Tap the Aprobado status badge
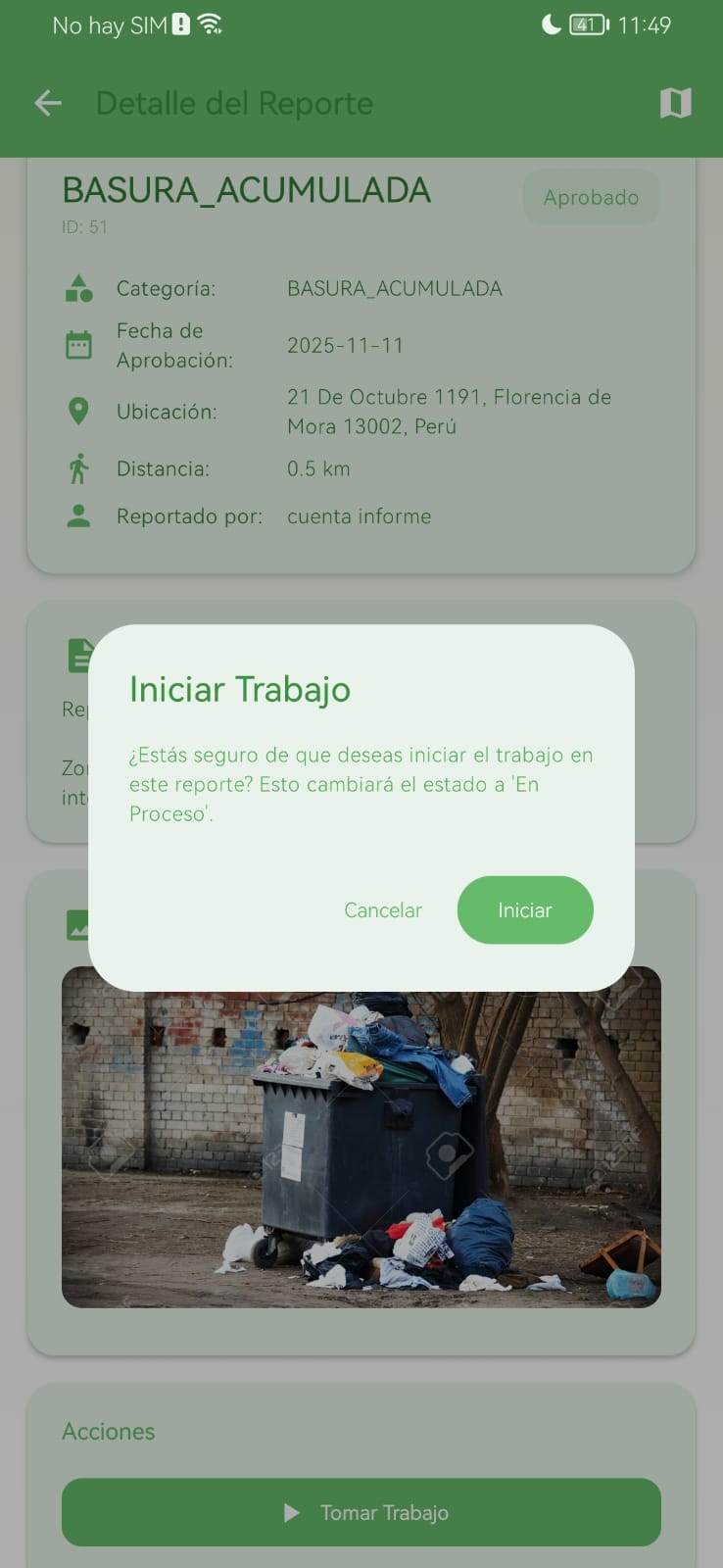The height and width of the screenshot is (1568, 723). tap(591, 197)
